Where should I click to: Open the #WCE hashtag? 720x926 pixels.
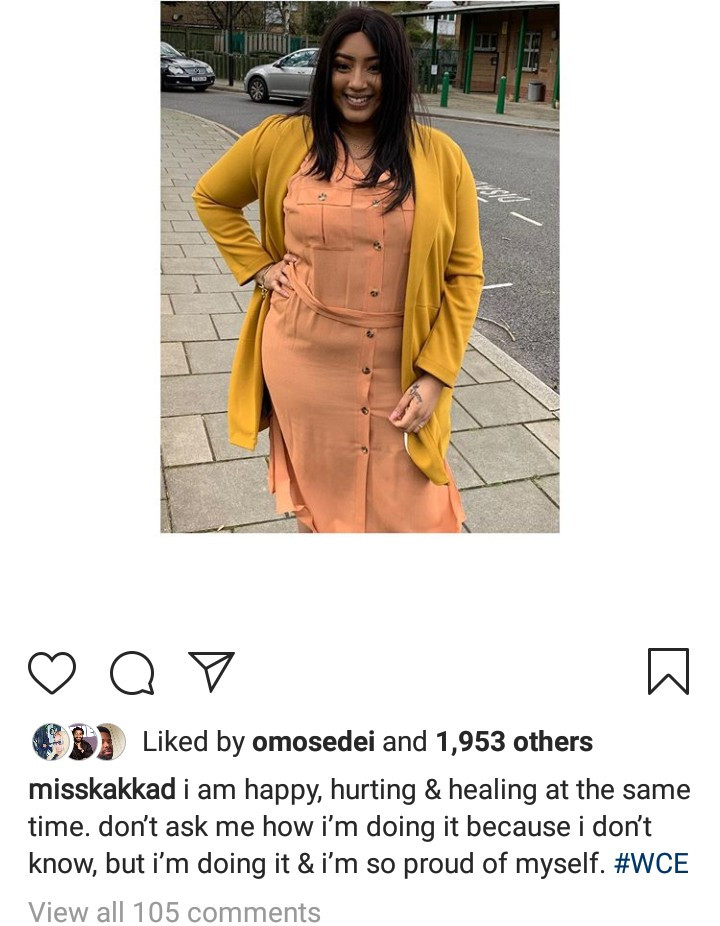[651, 864]
